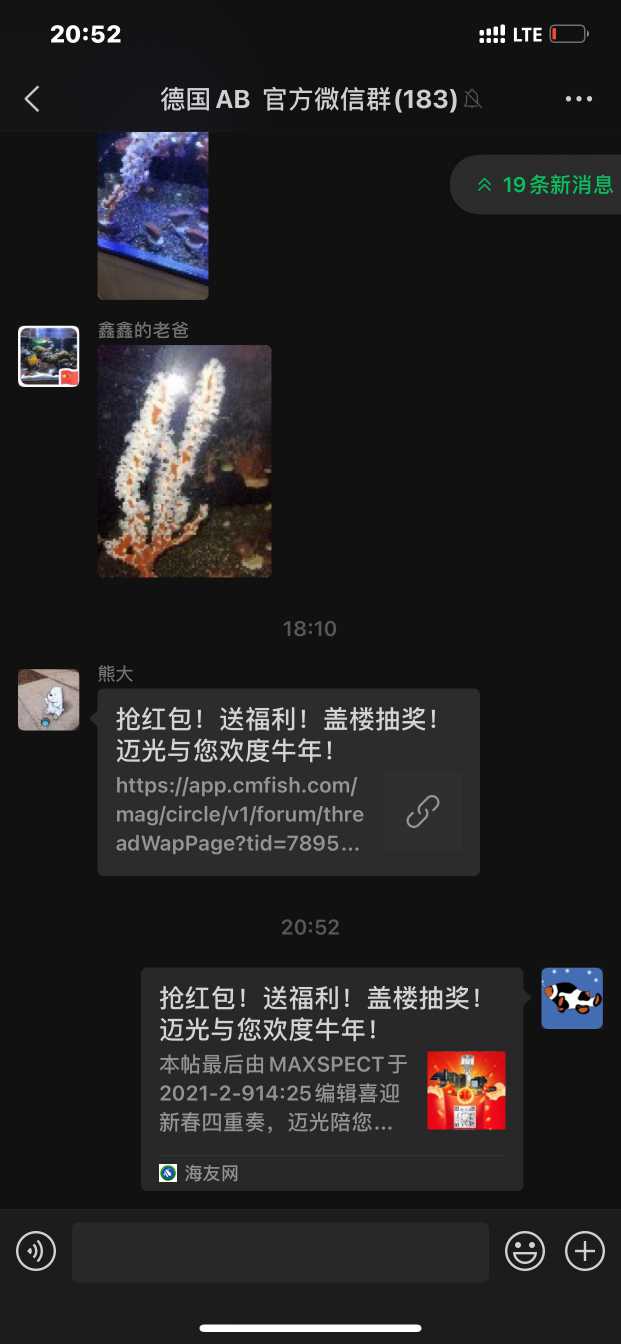View 鑫鑫的老爸's profile avatar

click(x=48, y=356)
